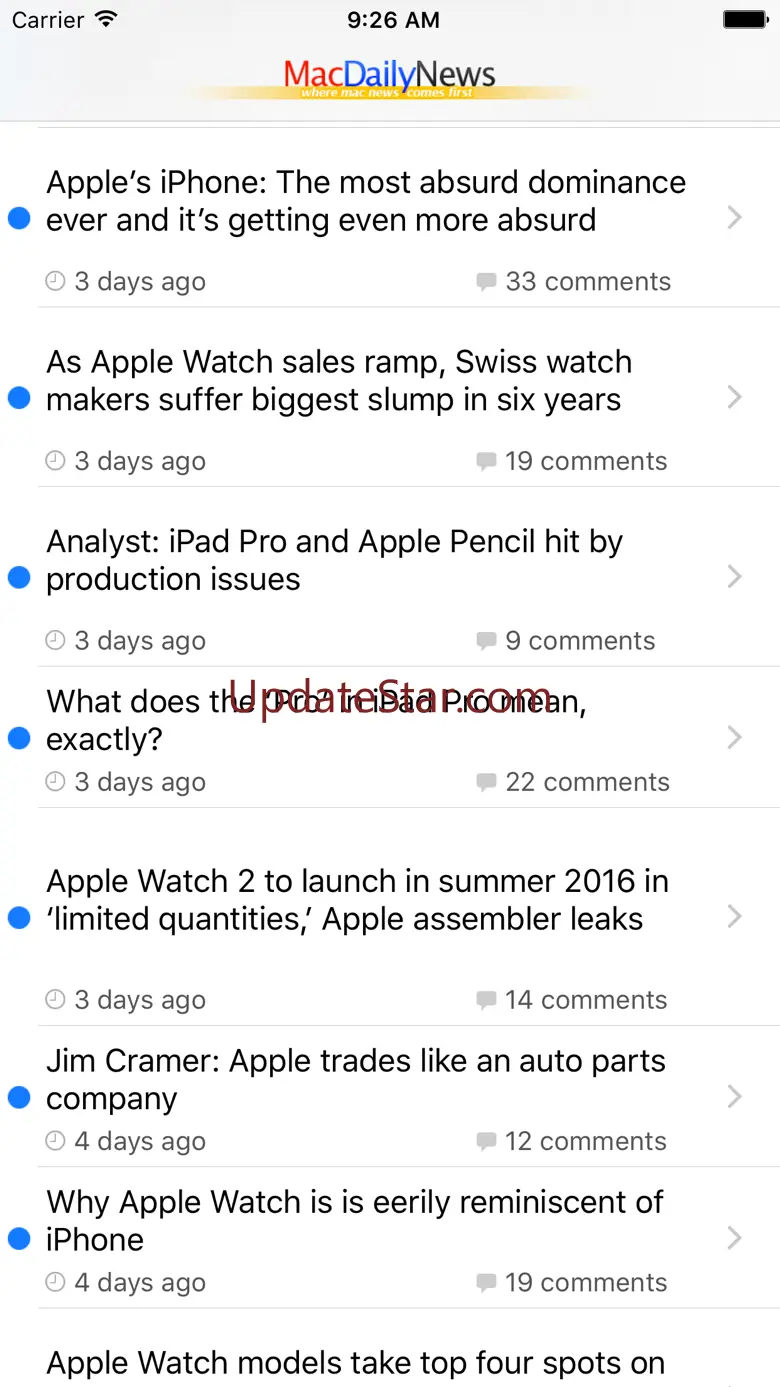Open 'Why Apple Watch is eerily reminiscent of iPhone'

[355, 1220]
